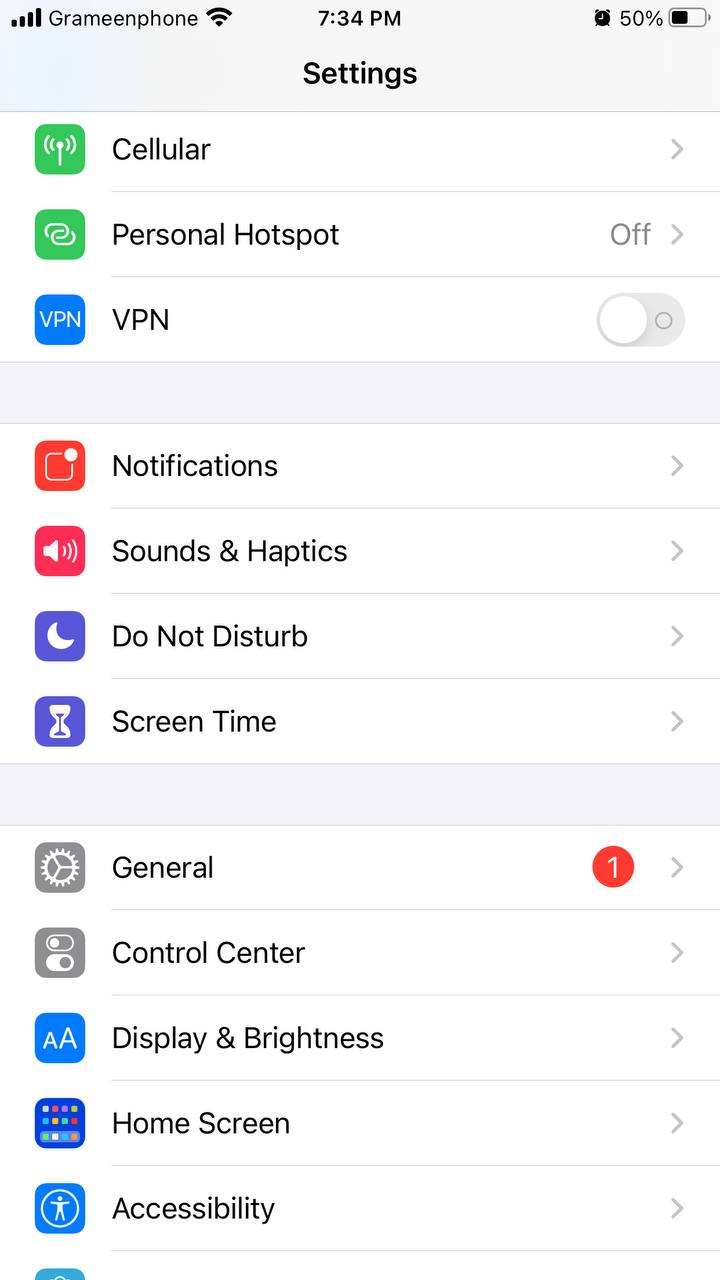Screen dimensions: 720x1280
Task: Open Home Screen settings
Action: tap(360, 1123)
